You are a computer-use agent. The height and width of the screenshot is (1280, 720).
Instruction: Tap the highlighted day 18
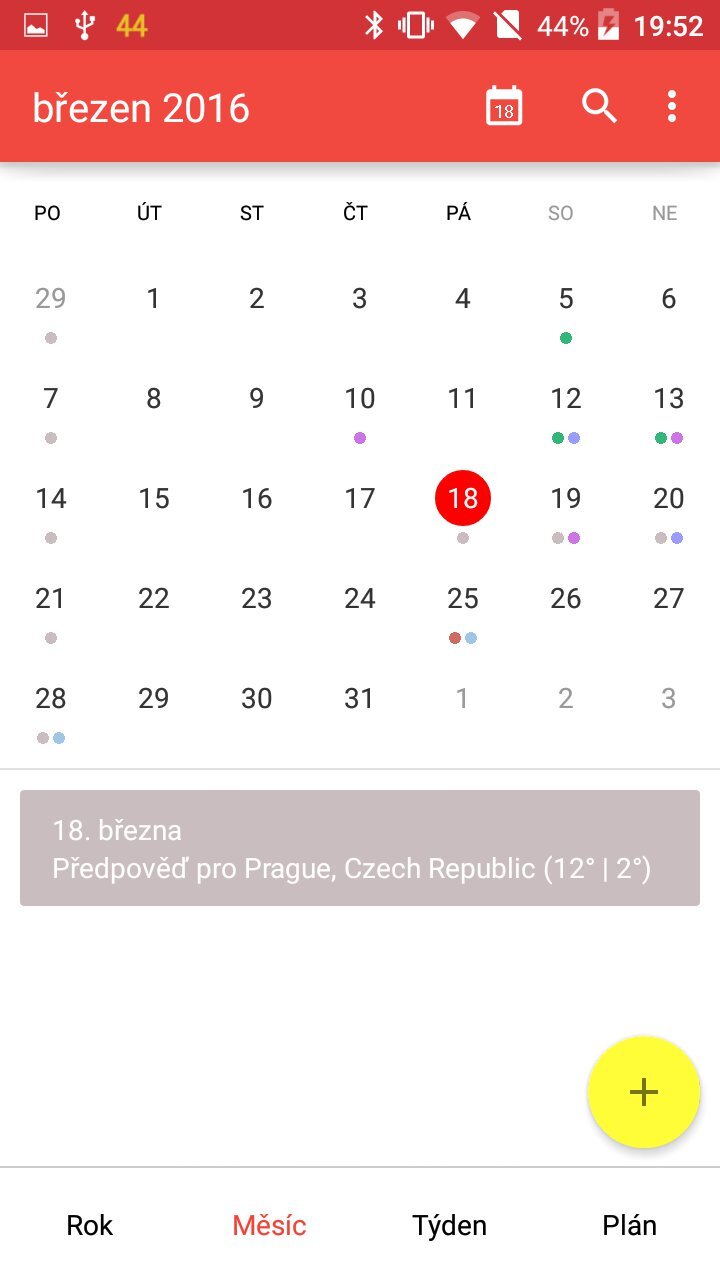[462, 499]
